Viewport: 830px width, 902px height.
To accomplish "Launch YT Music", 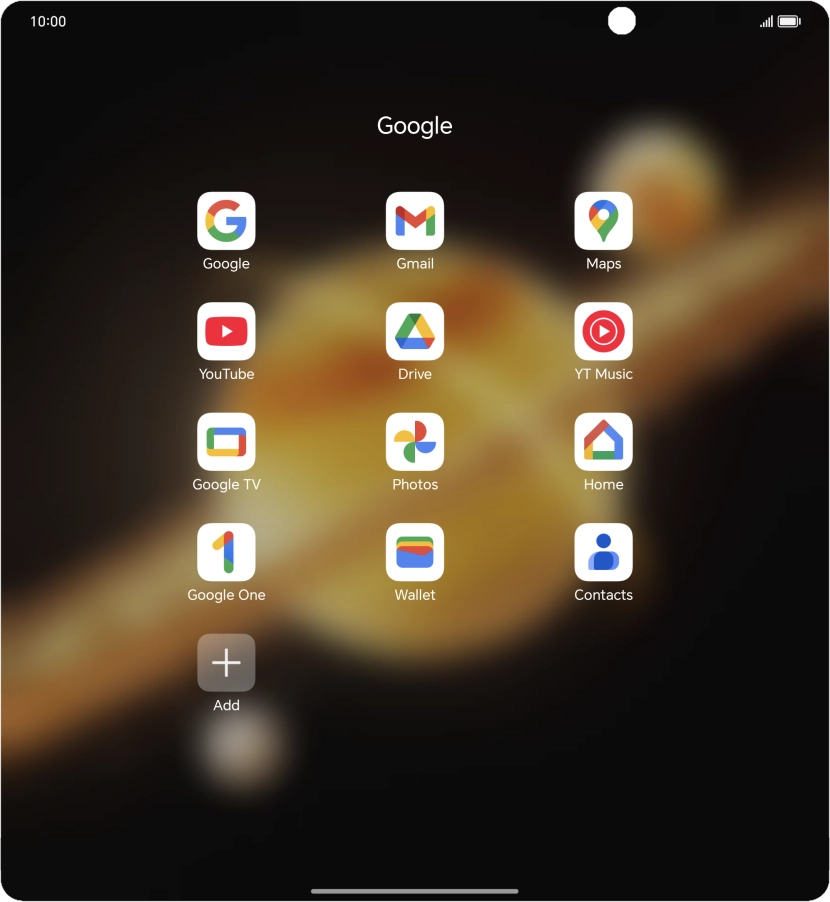I will pos(603,331).
